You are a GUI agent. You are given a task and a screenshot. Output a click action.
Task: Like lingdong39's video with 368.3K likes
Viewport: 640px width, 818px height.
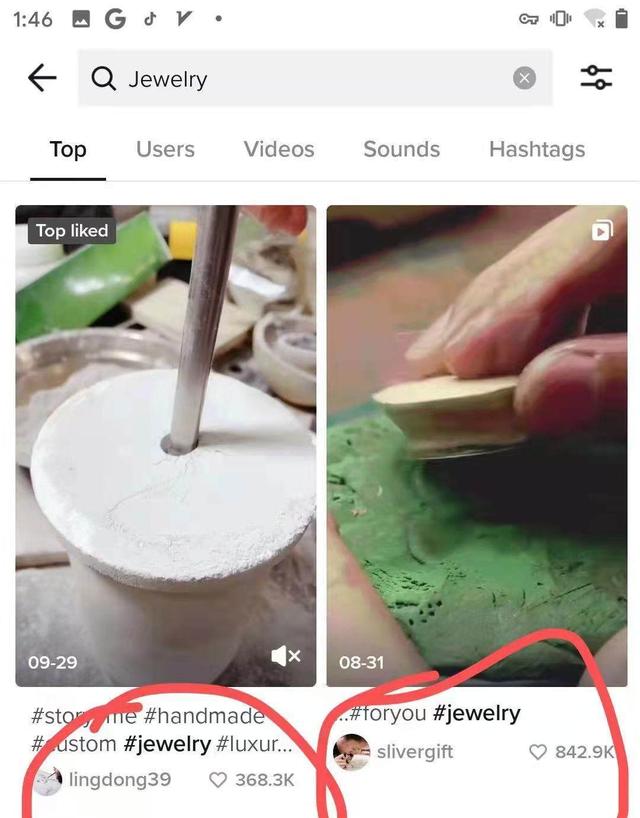tap(218, 780)
